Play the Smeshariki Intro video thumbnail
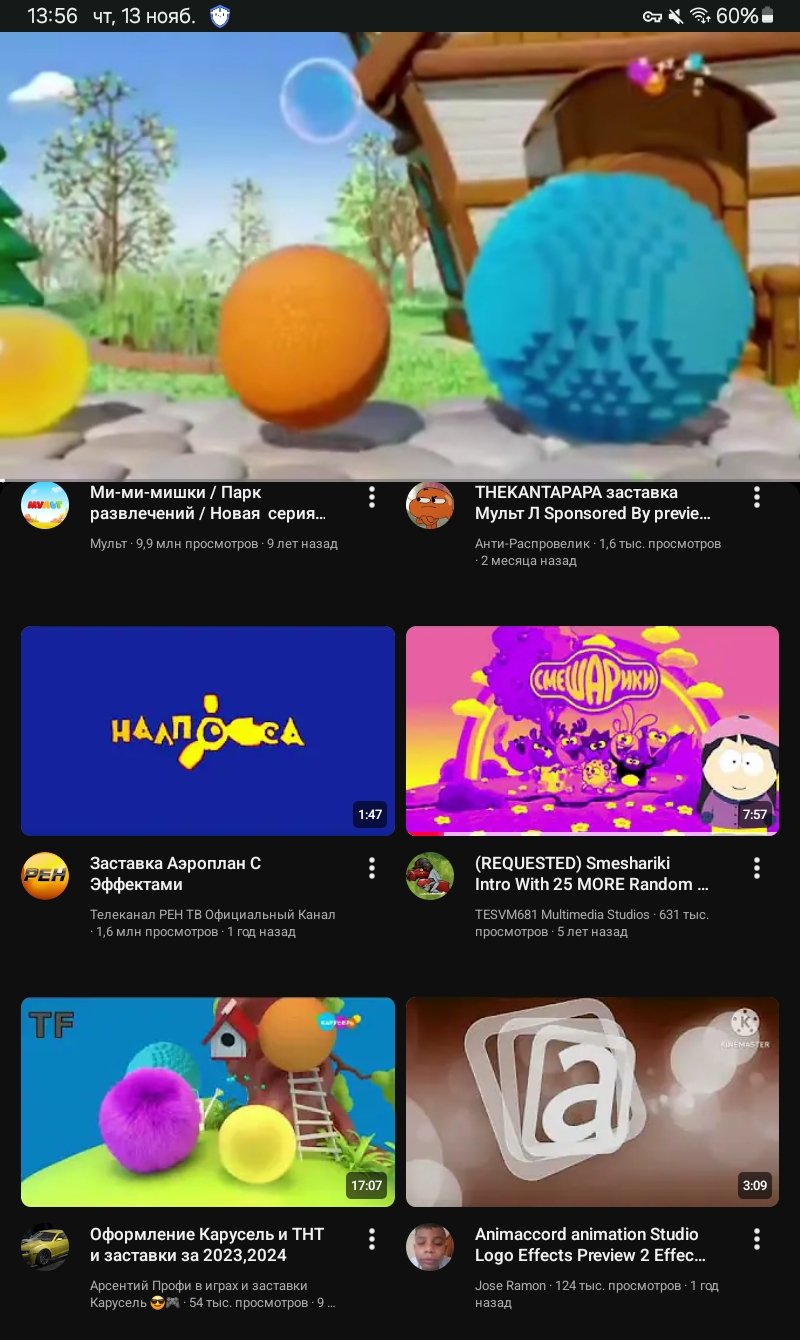 [x=592, y=730]
